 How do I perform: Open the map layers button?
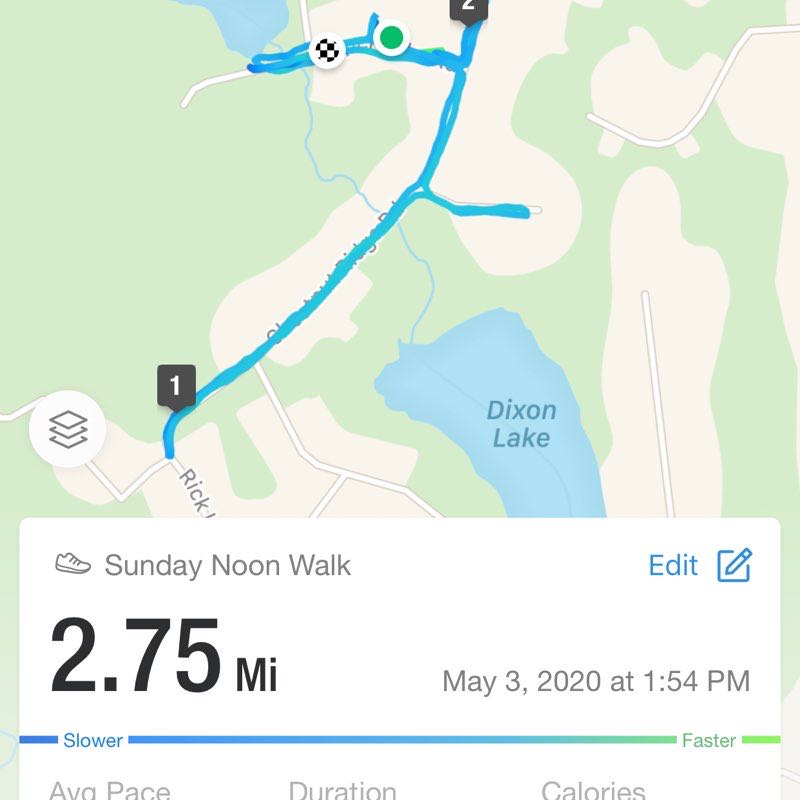tap(68, 431)
